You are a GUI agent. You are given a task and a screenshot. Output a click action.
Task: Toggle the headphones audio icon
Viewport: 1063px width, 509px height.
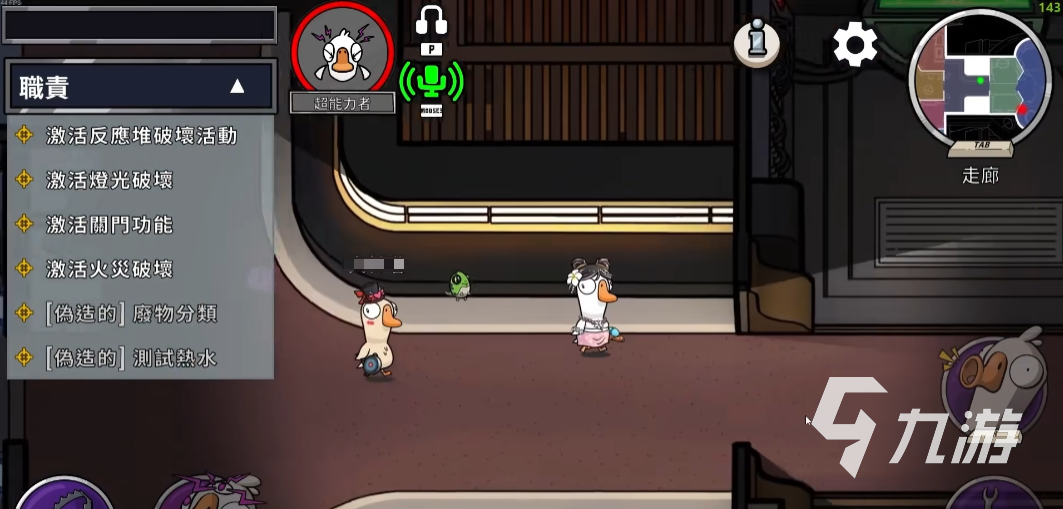(x=431, y=21)
